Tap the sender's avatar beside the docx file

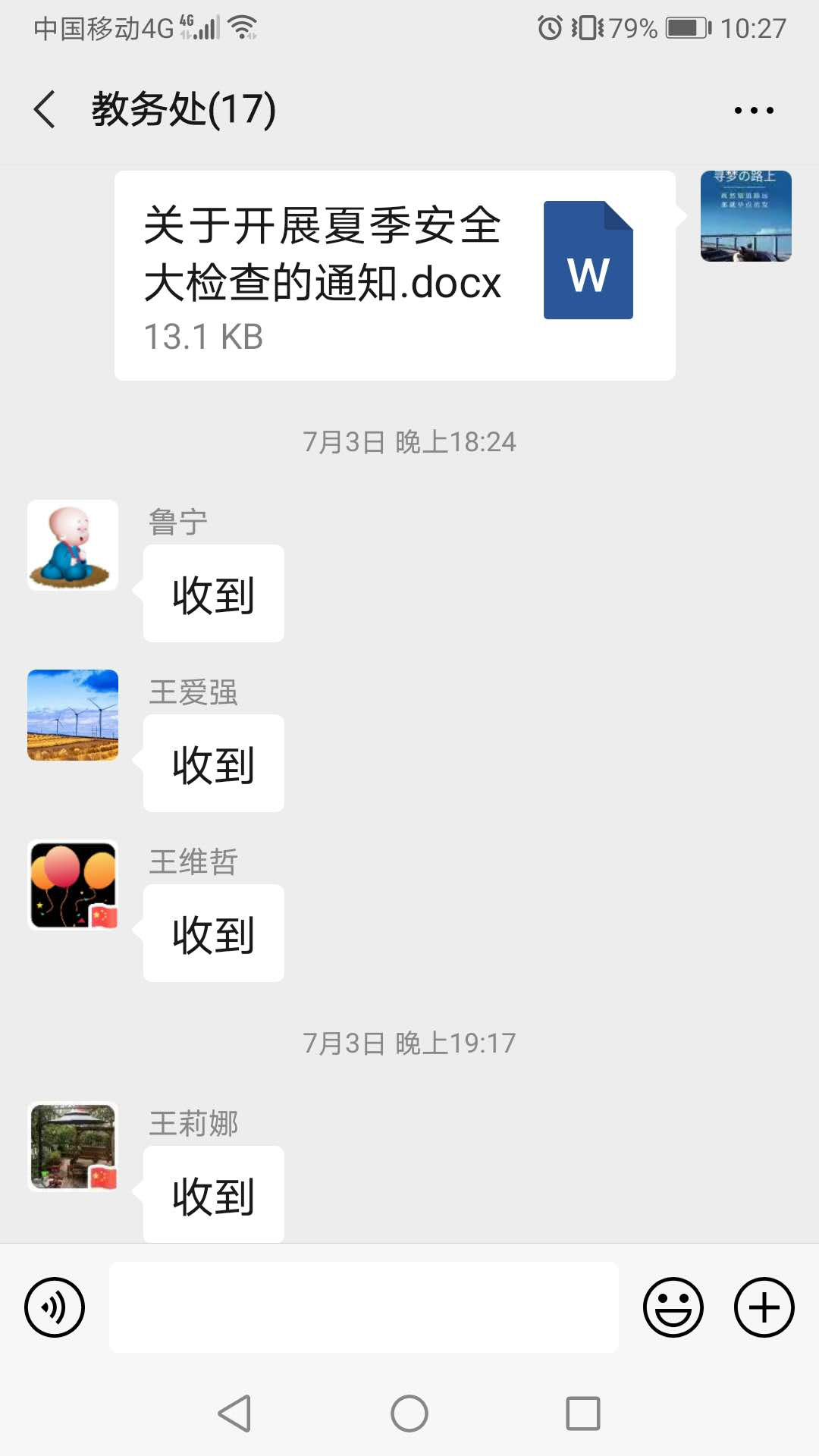pyautogui.click(x=745, y=216)
